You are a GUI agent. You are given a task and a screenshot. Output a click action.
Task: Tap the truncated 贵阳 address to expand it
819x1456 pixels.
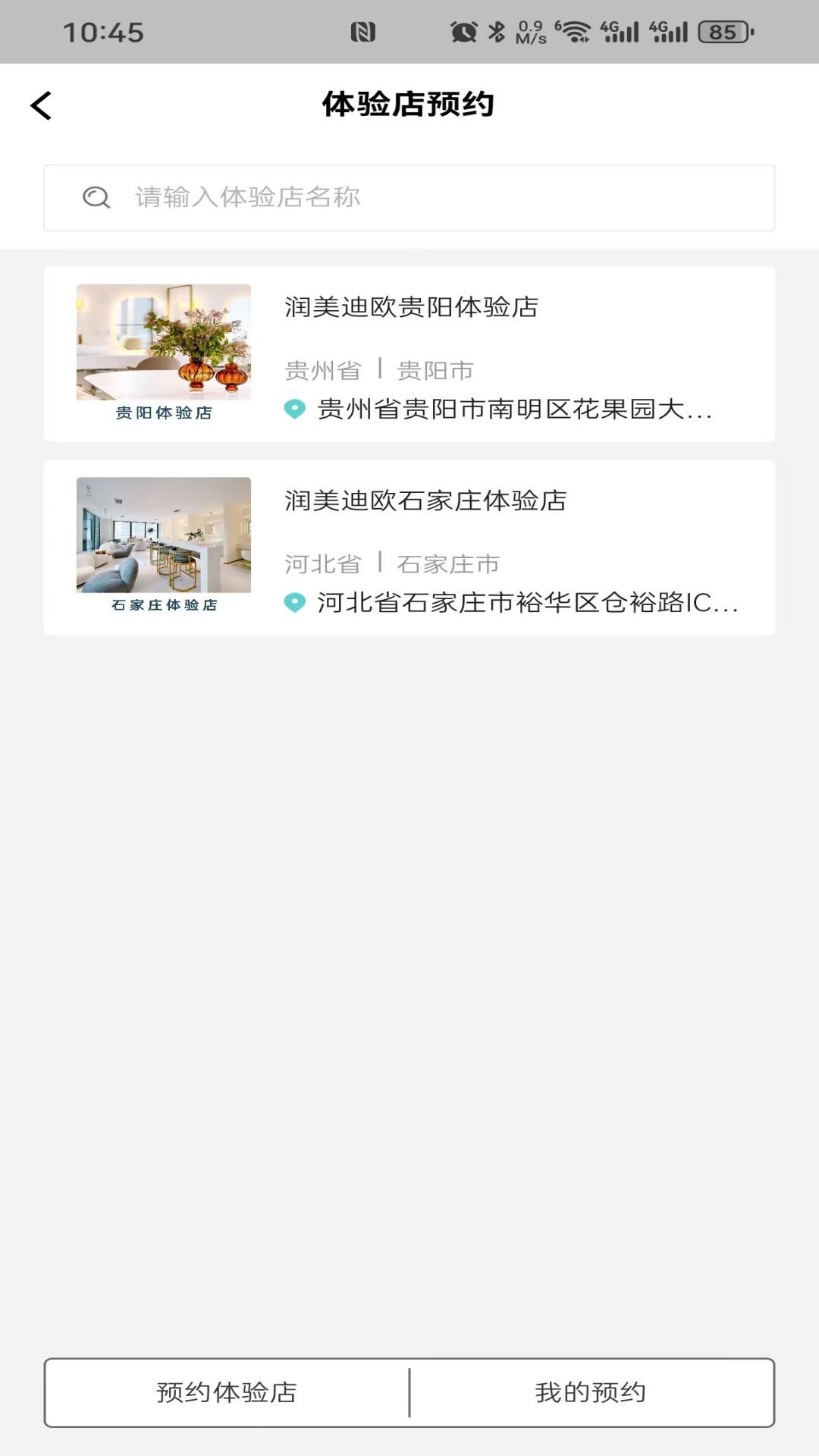[x=516, y=411]
